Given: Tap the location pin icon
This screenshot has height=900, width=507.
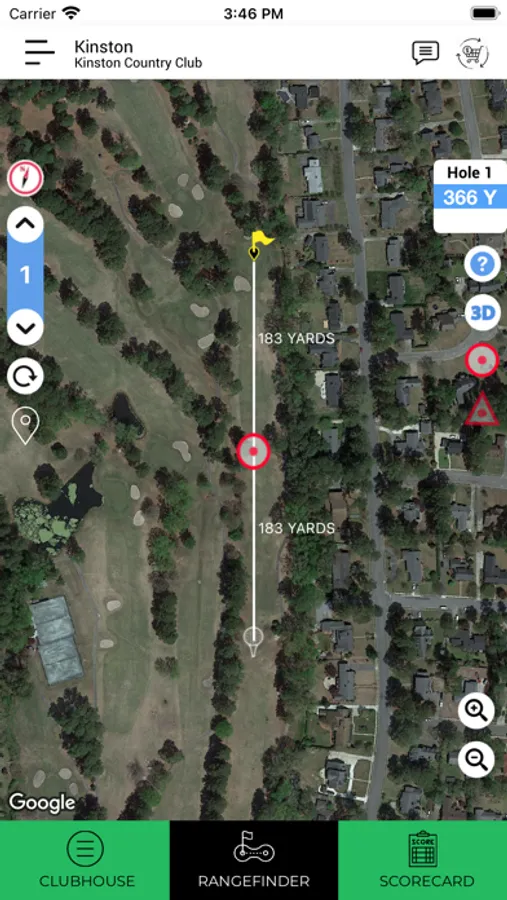Looking at the screenshot, I should pos(25,426).
